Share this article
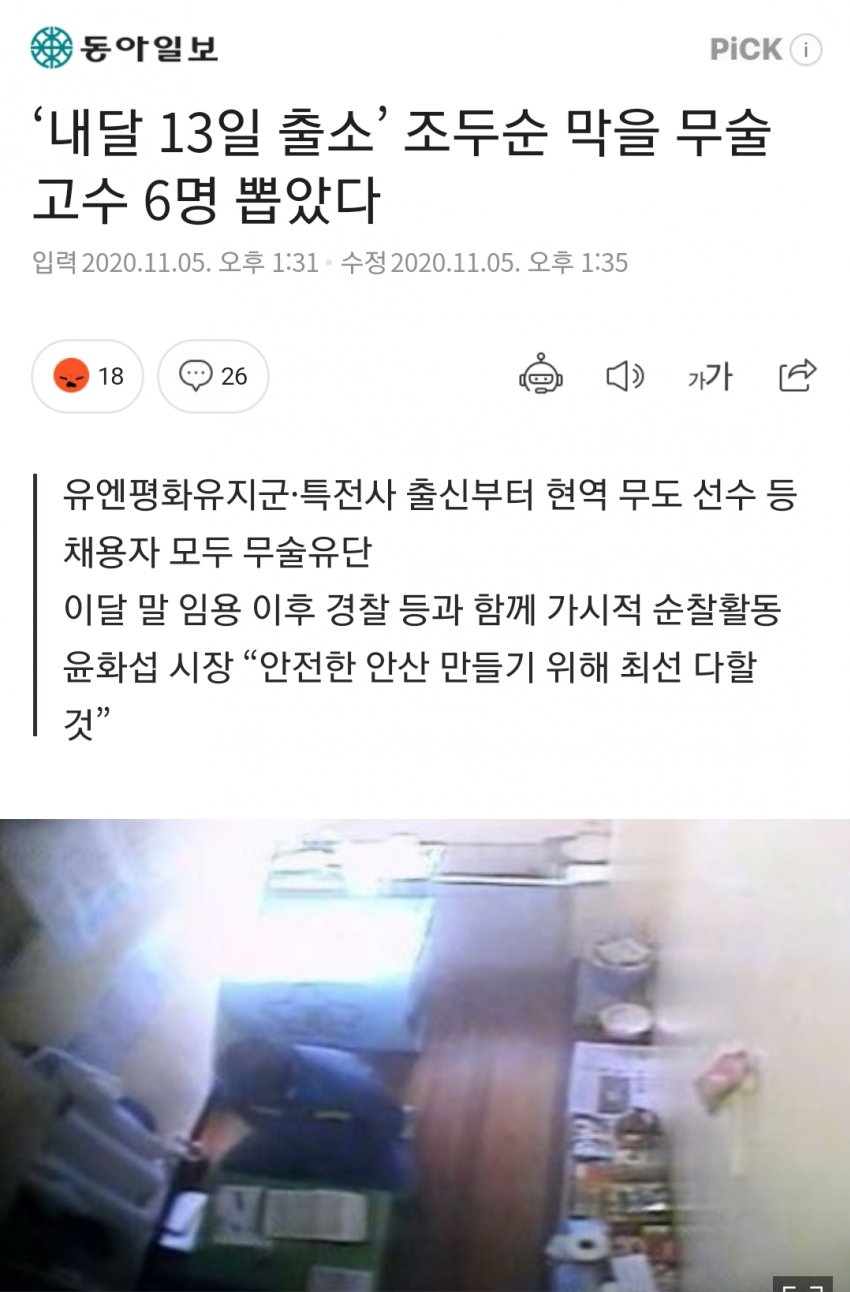The width and height of the screenshot is (850, 1292). pos(797,375)
